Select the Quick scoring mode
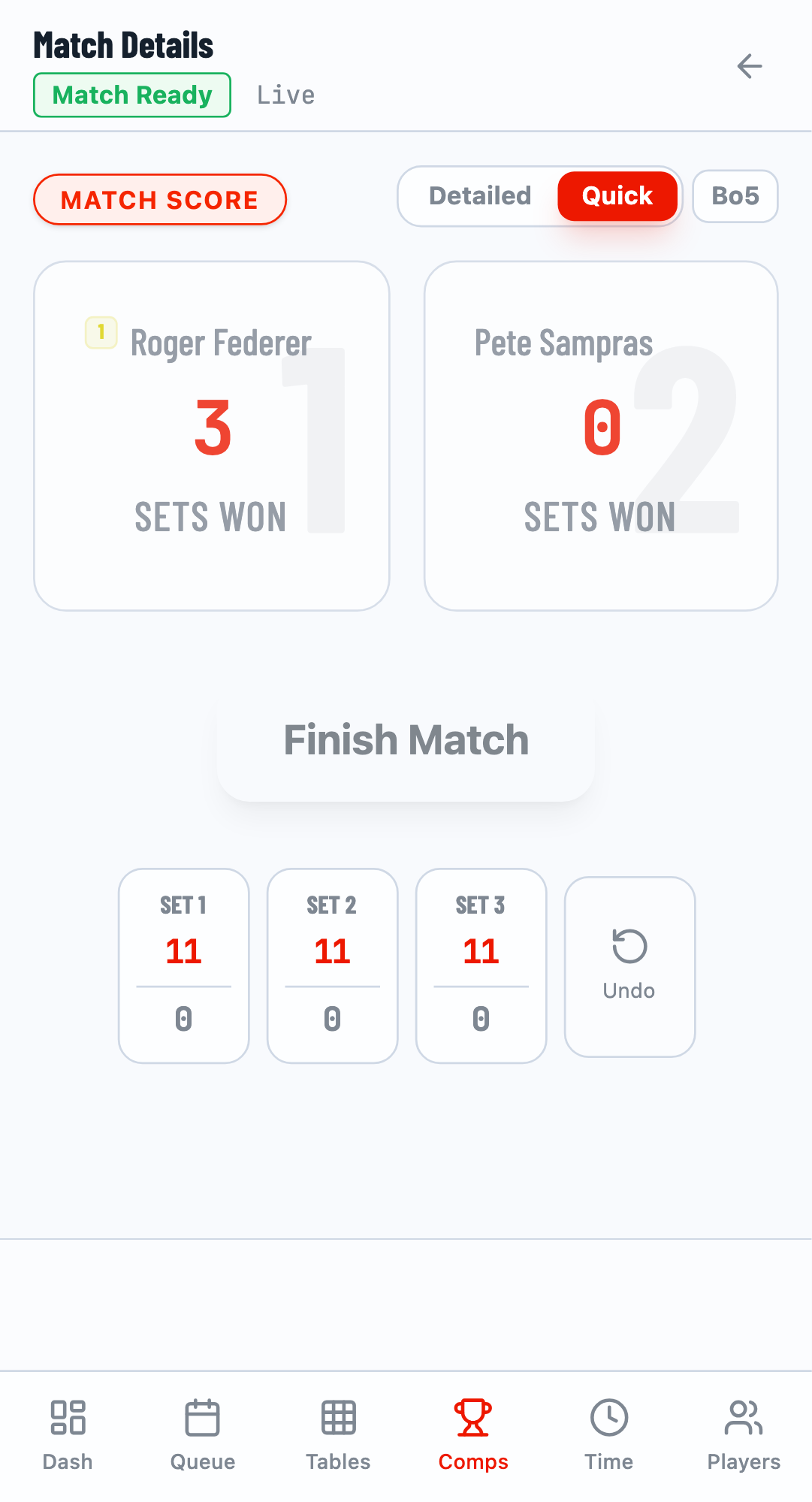Image resolution: width=812 pixels, height=1502 pixels. tap(617, 196)
